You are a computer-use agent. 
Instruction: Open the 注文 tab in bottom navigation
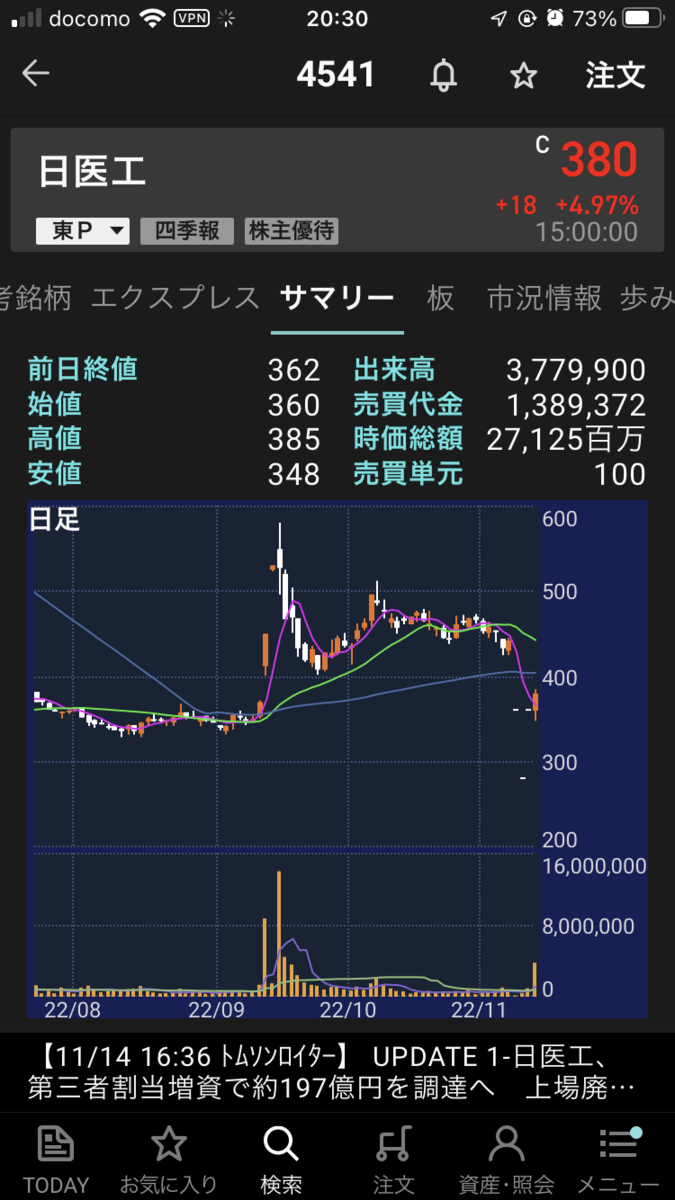coord(394,1159)
